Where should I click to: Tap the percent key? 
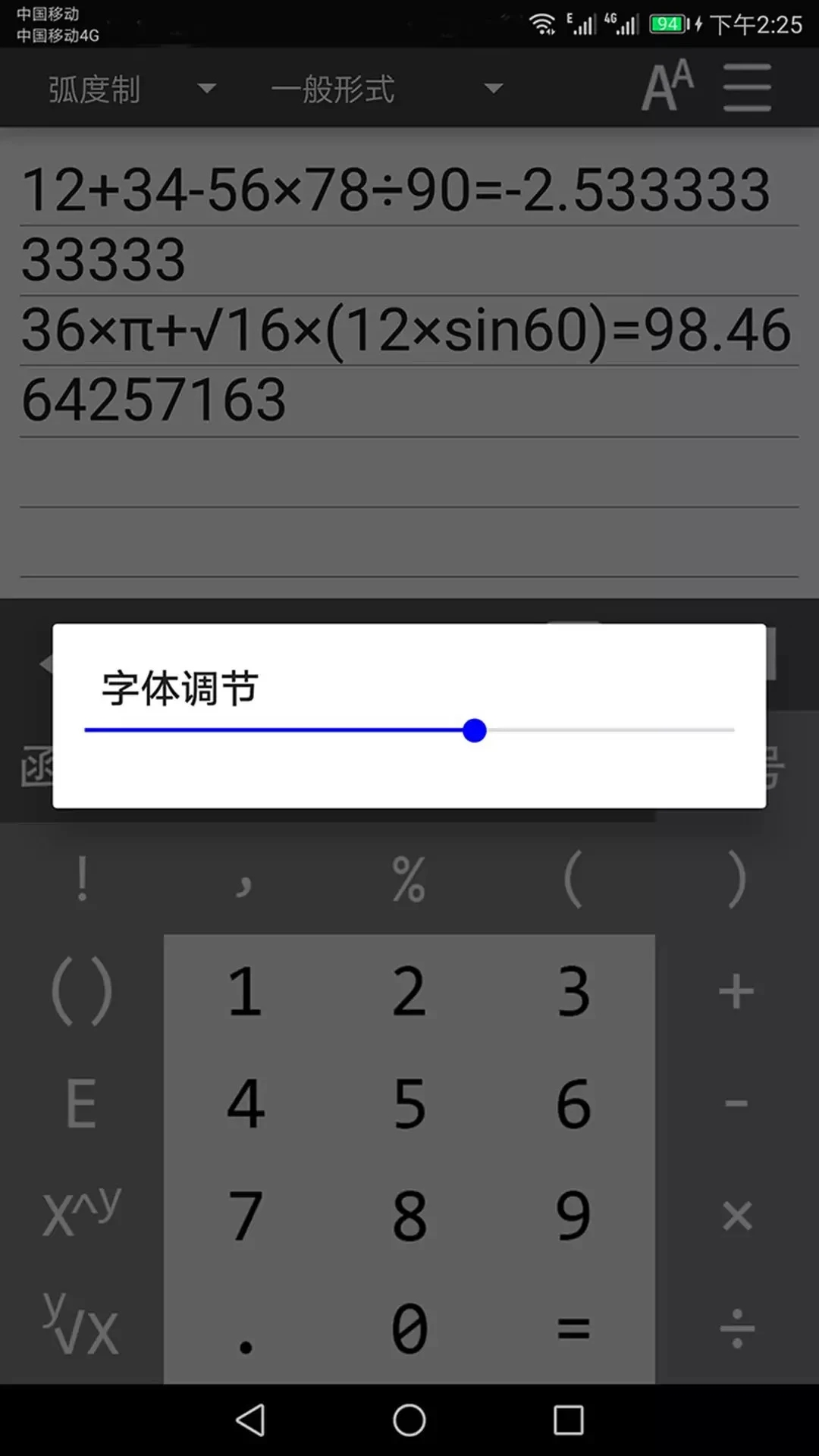coord(409,880)
